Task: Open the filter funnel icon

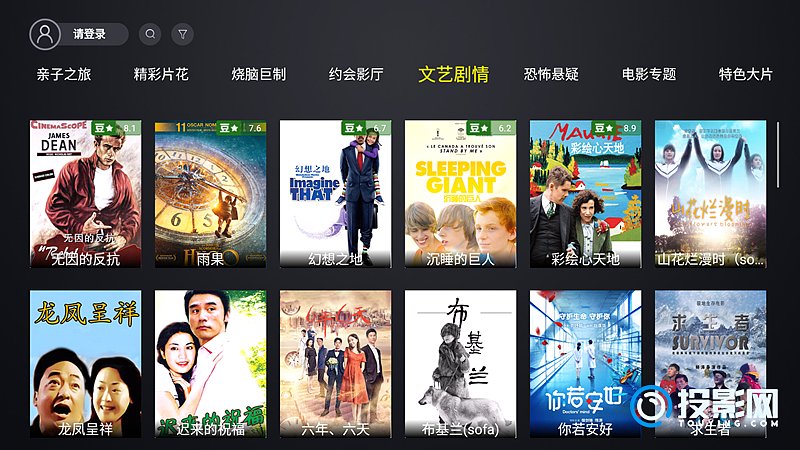Action: click(x=182, y=34)
